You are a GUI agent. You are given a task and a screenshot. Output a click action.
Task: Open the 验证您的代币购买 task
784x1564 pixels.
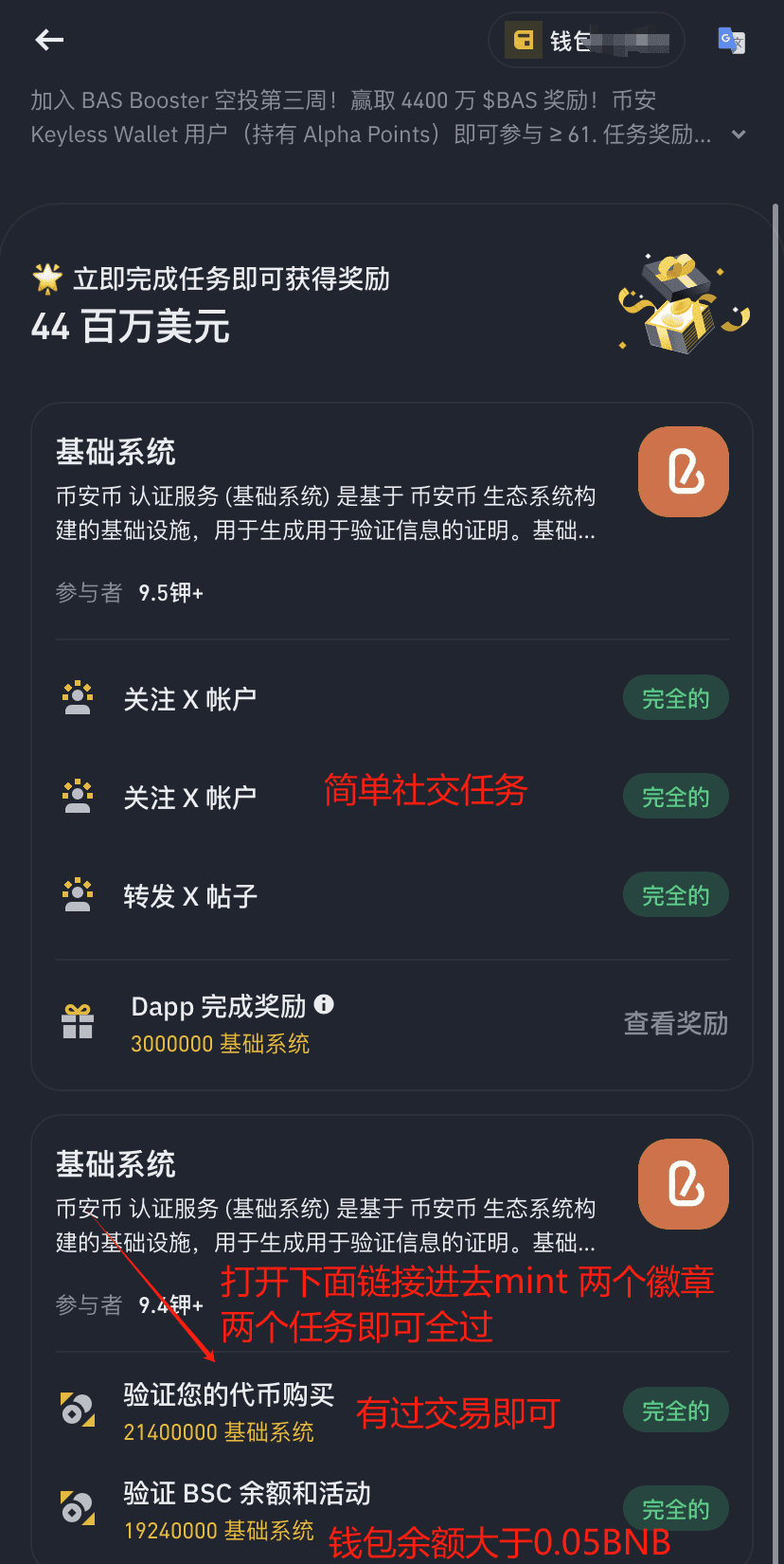point(228,1395)
